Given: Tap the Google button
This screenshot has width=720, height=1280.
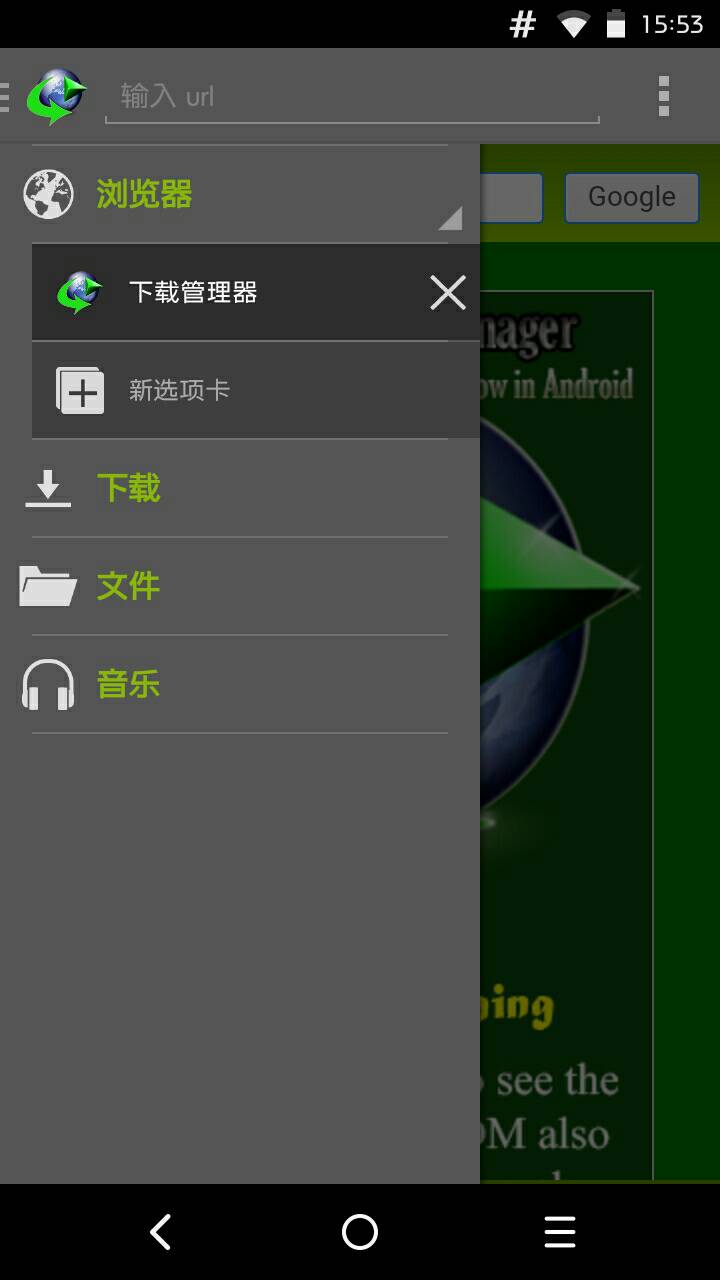Looking at the screenshot, I should point(631,197).
